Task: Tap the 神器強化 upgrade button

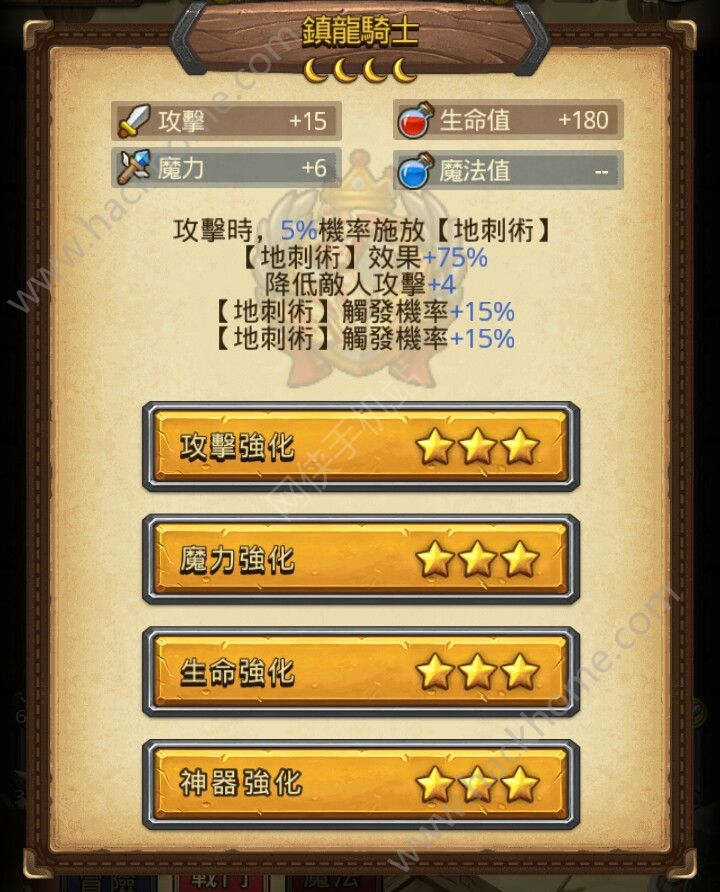Action: 361,785
